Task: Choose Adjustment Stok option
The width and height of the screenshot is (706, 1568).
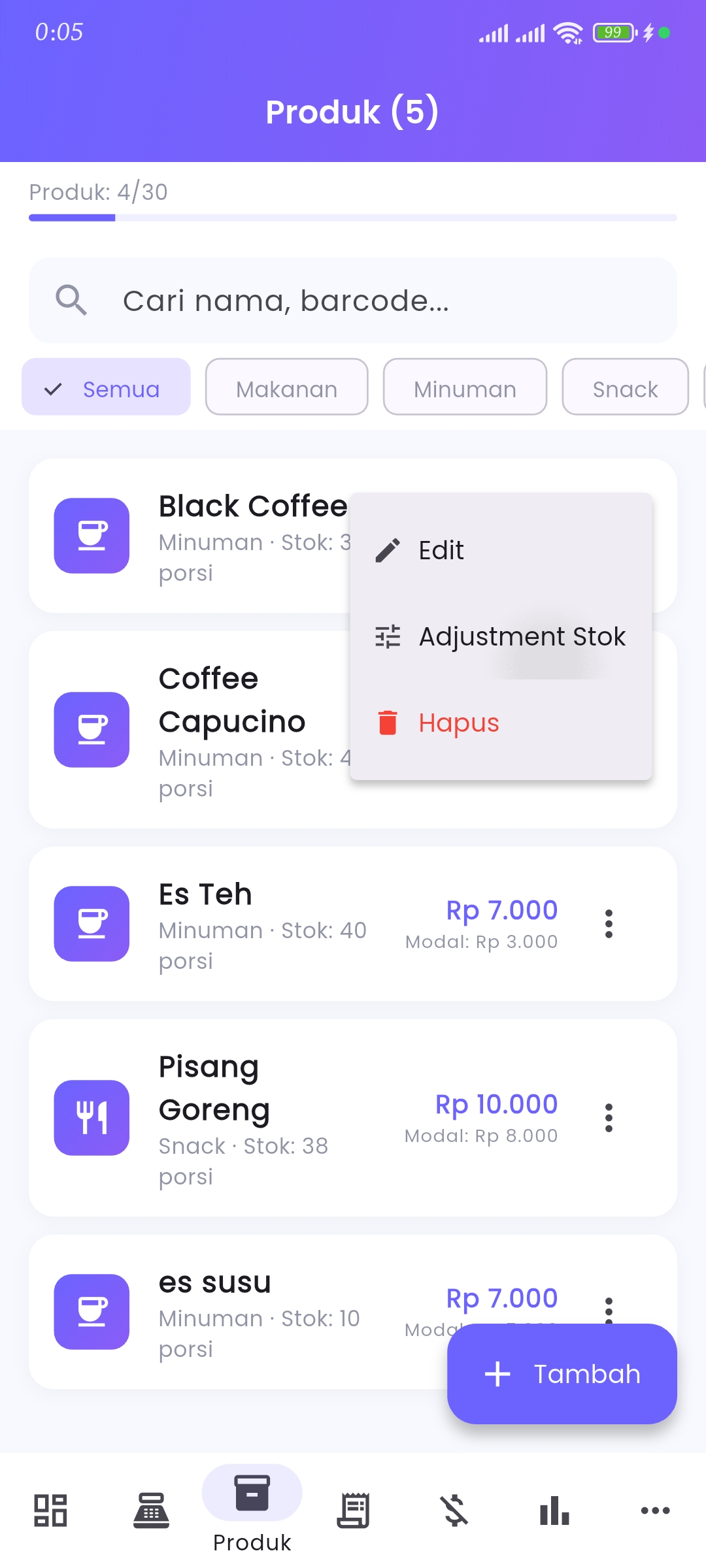Action: click(x=501, y=636)
